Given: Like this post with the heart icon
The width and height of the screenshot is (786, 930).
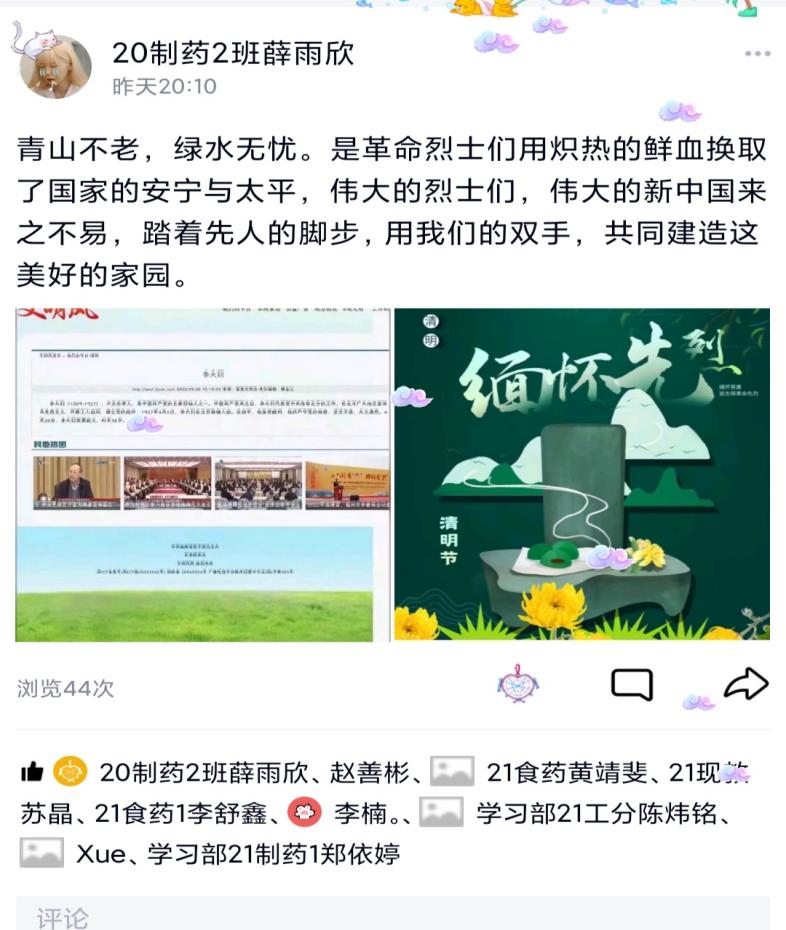Looking at the screenshot, I should [518, 685].
